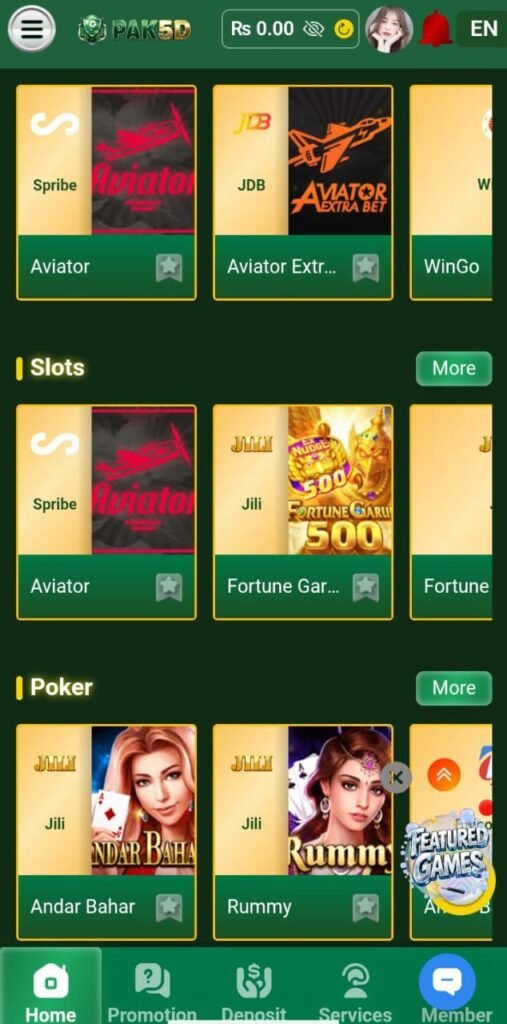Add Rummy to favorites
Screen dimensions: 507x1024
click(366, 907)
